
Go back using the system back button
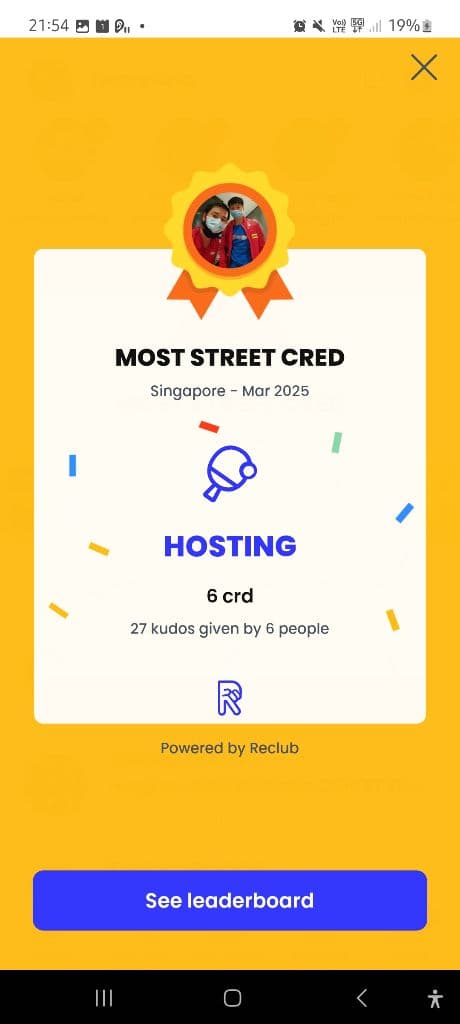click(x=362, y=997)
